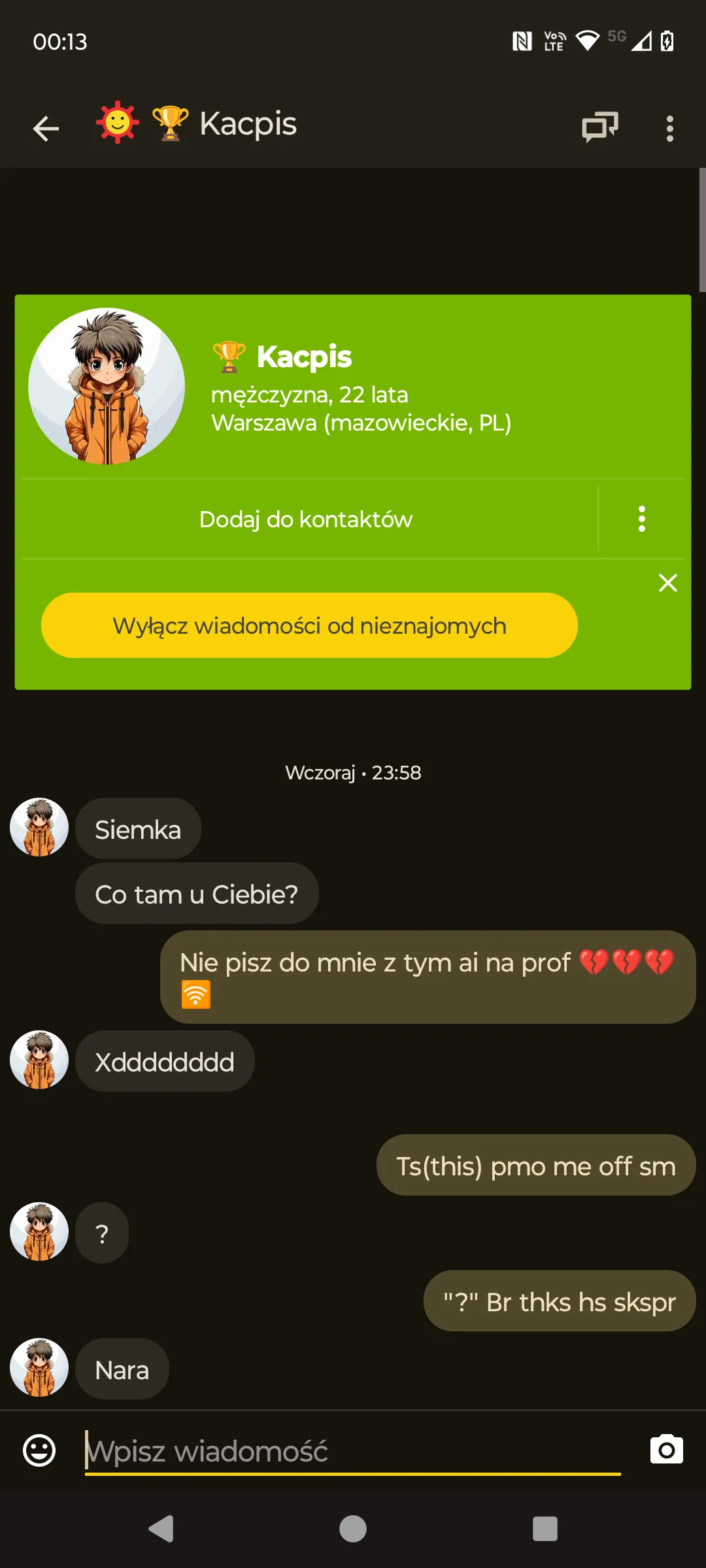
Task: Open the conversations windows icon
Action: [x=599, y=127]
